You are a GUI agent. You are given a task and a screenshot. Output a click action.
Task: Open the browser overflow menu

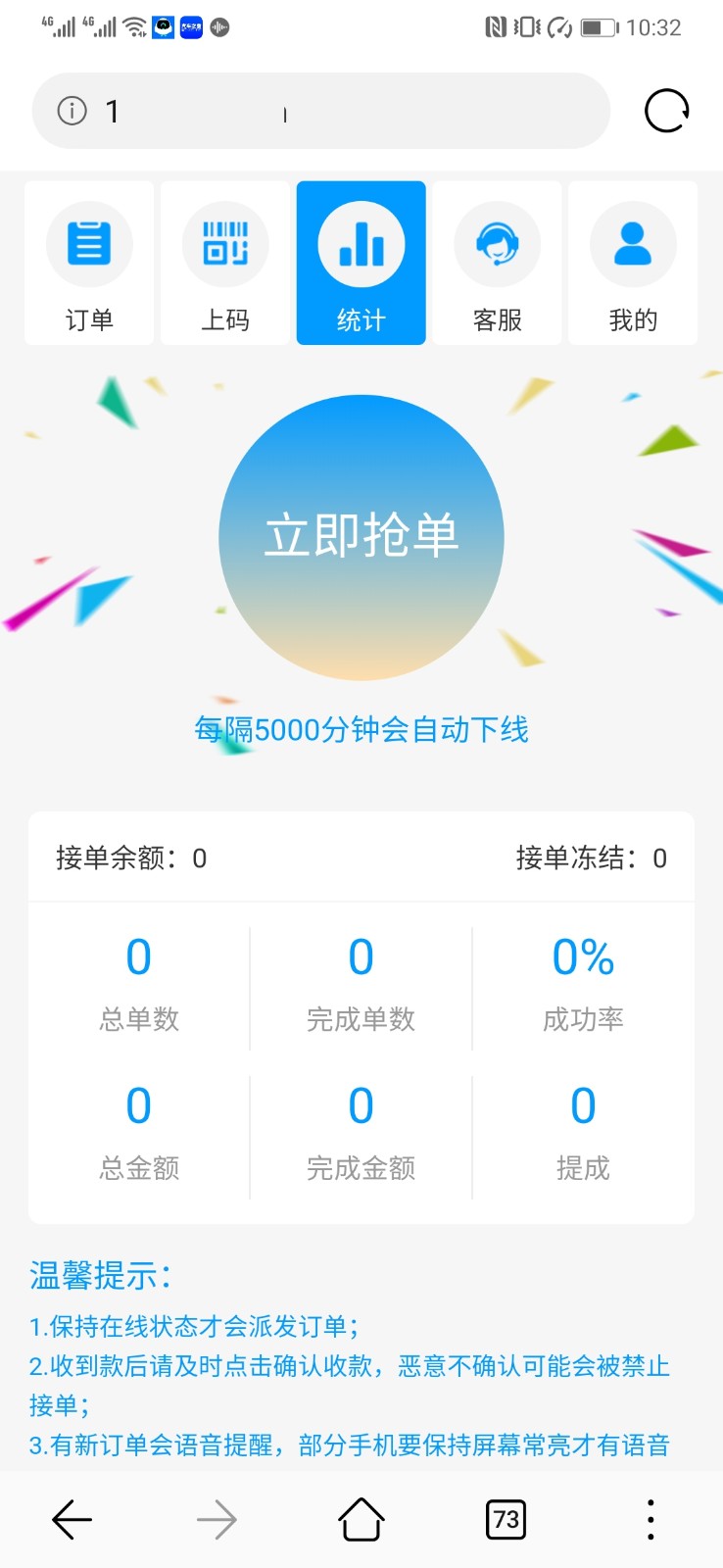pyautogui.click(x=651, y=1520)
